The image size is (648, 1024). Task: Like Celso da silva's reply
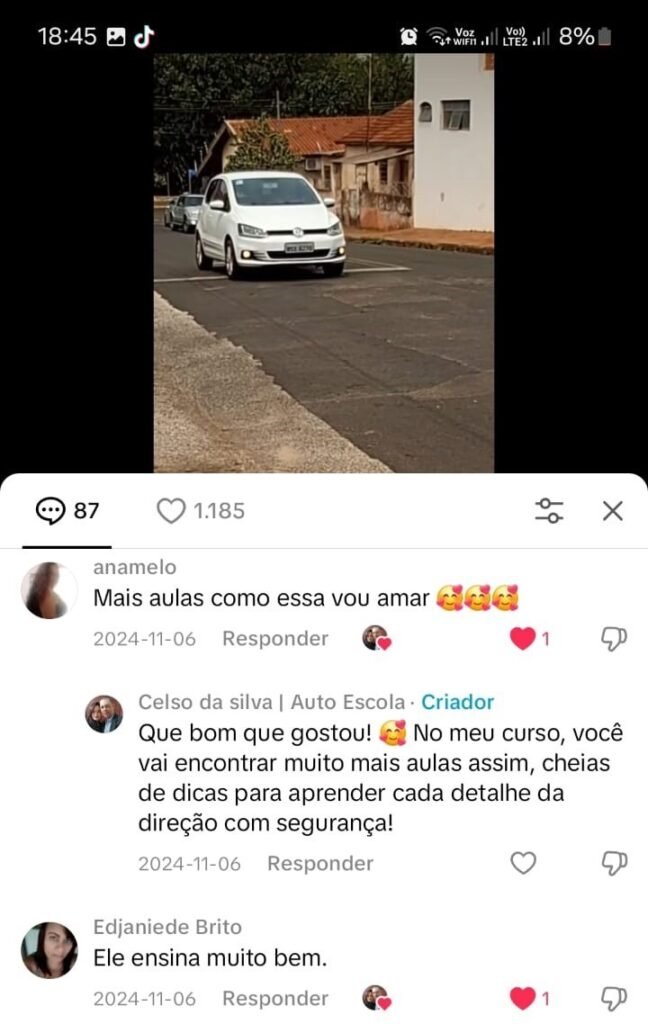click(523, 864)
